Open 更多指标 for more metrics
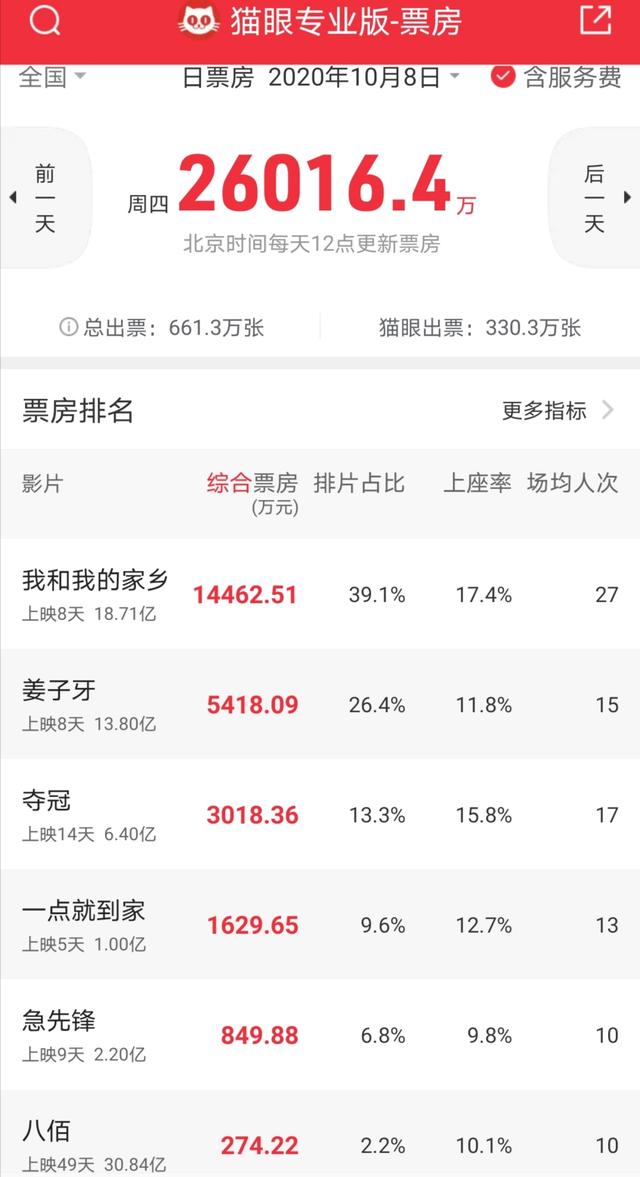 coord(558,411)
